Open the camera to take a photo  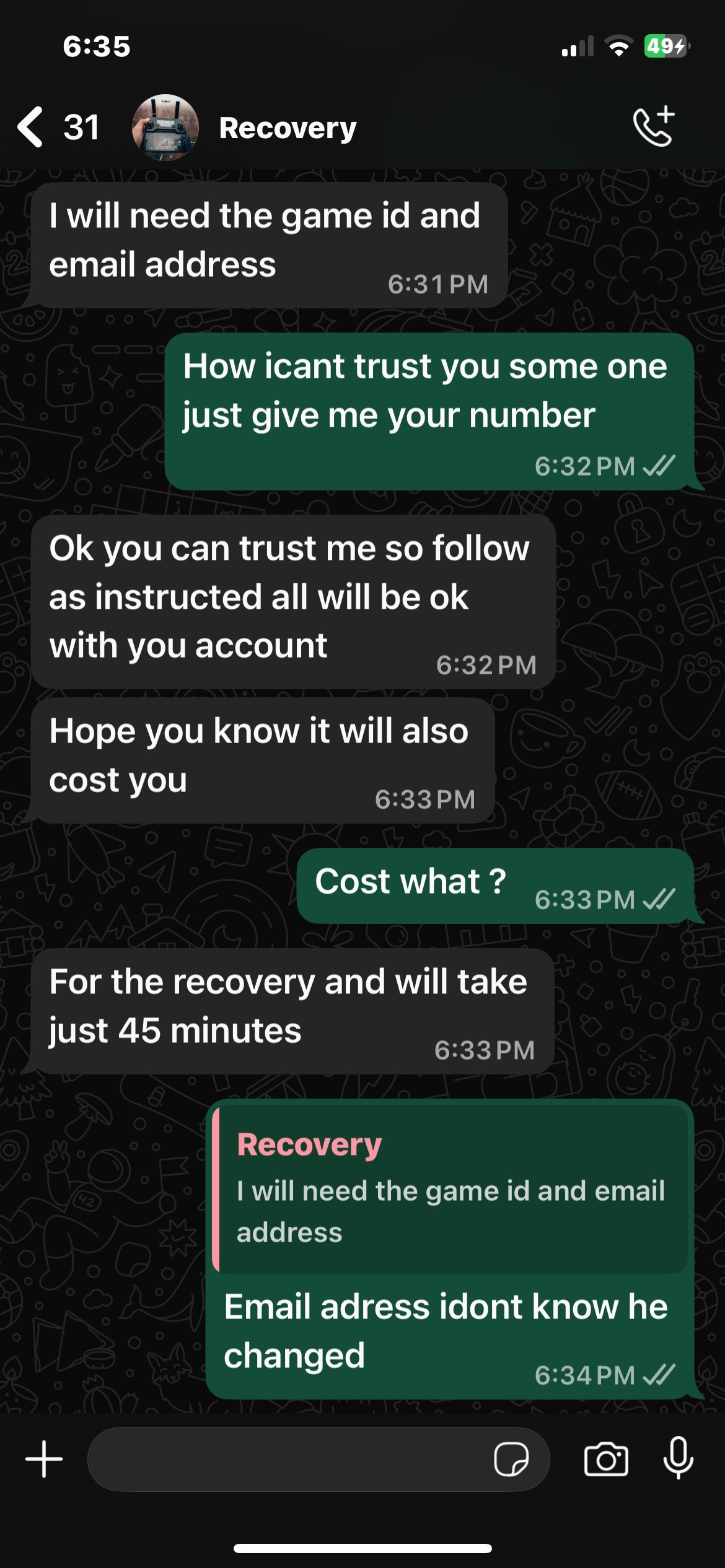[605, 1459]
